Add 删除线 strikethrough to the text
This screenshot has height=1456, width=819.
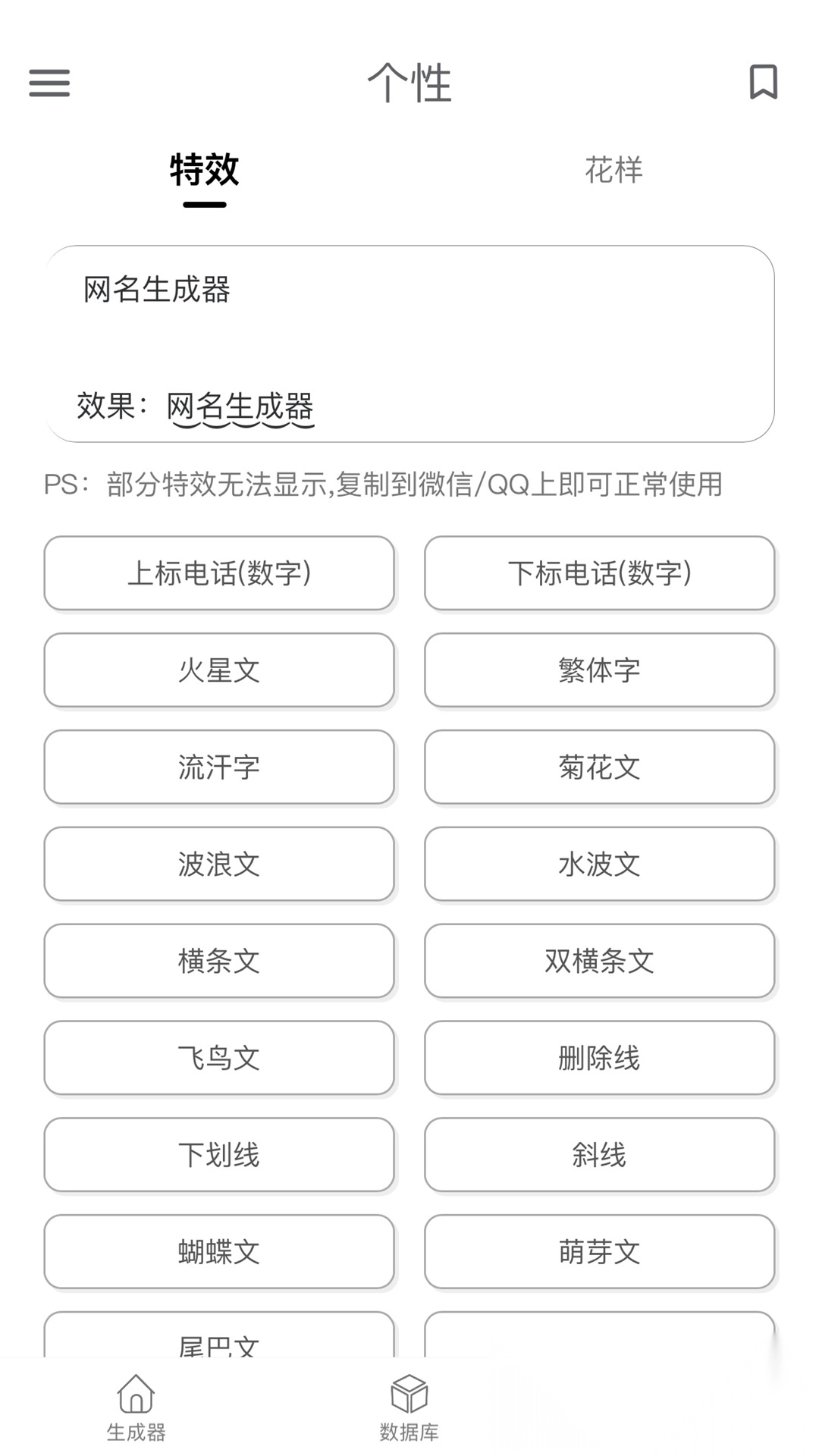coord(599,1059)
